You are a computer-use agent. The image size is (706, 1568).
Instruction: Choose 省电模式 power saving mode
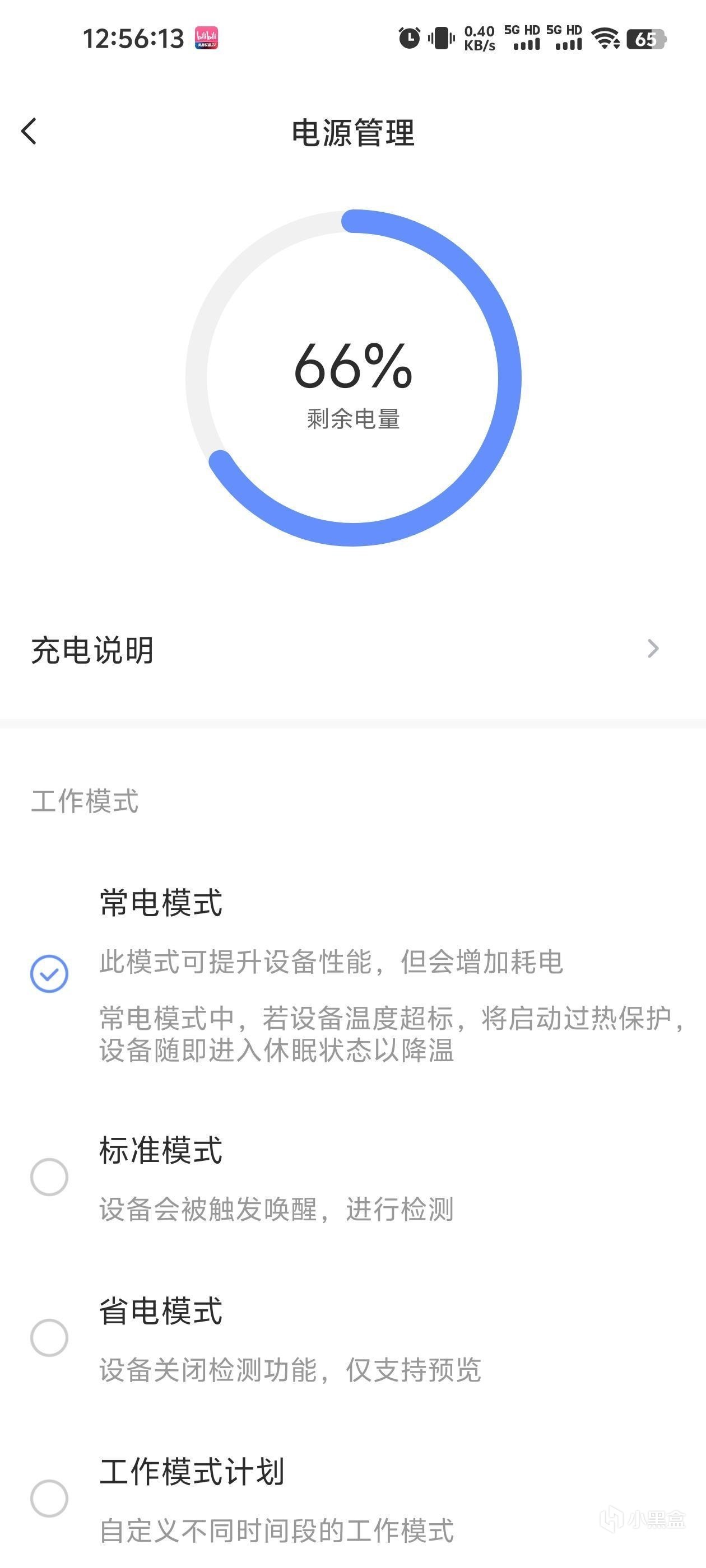(49, 1337)
